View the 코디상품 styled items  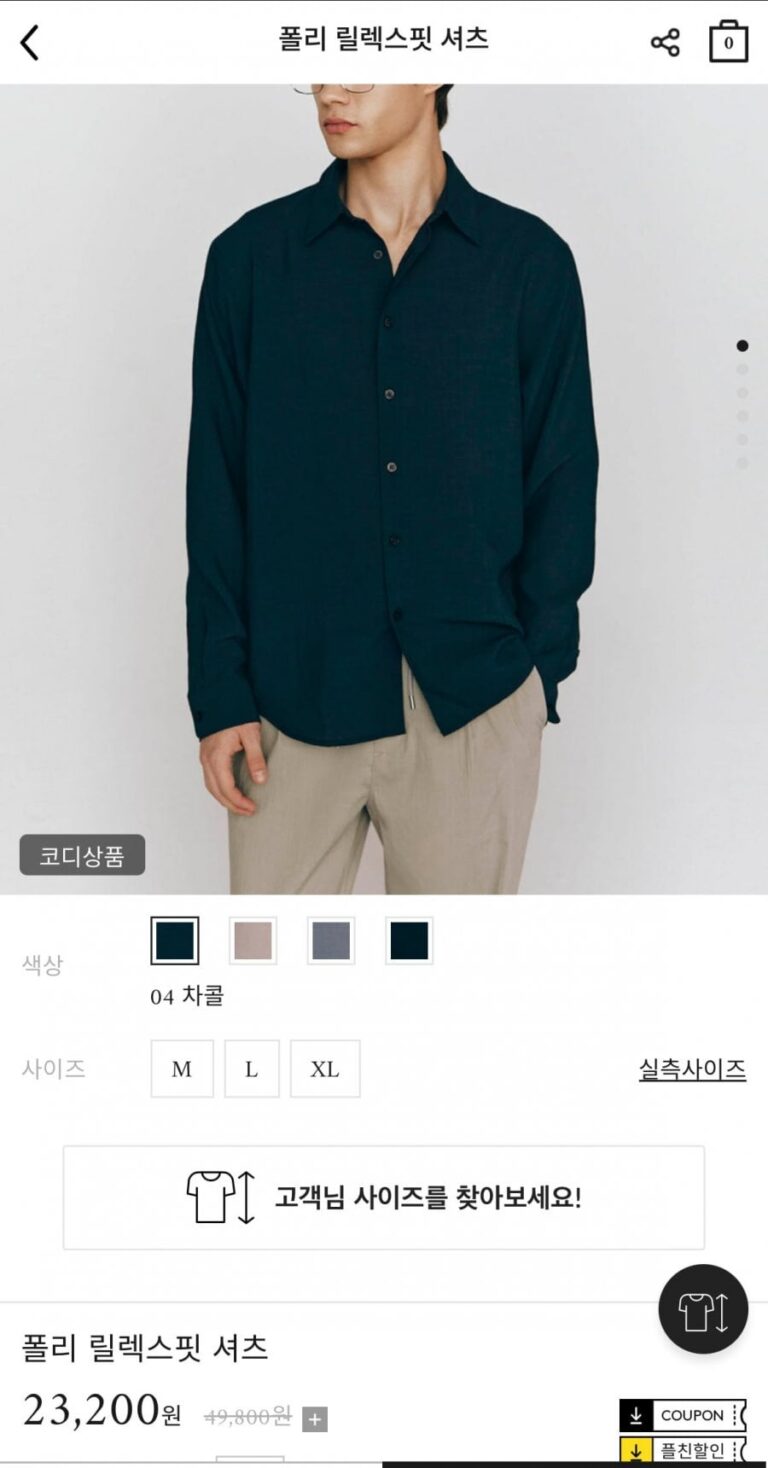[x=82, y=855]
